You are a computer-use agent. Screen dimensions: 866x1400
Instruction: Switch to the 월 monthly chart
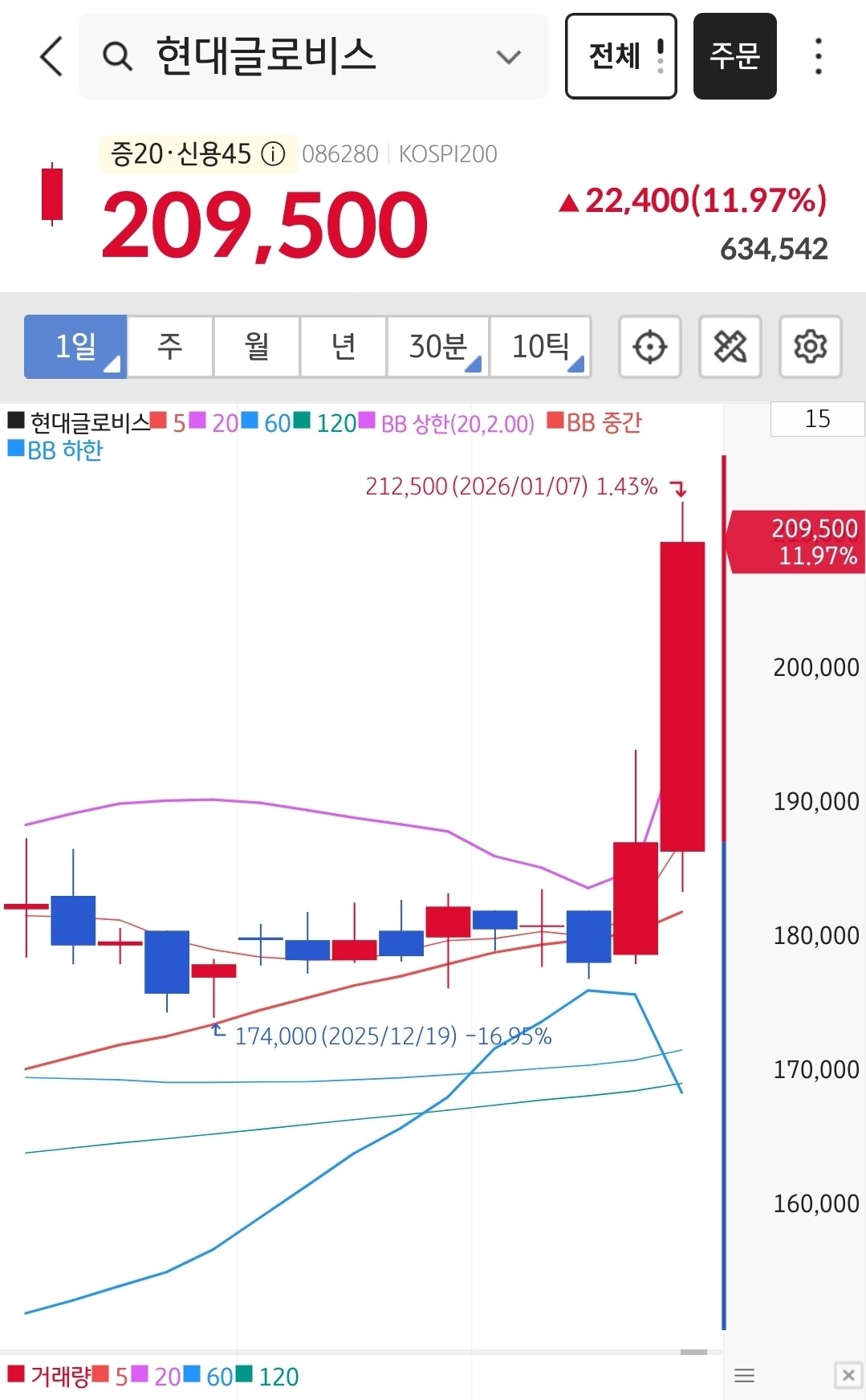257,347
